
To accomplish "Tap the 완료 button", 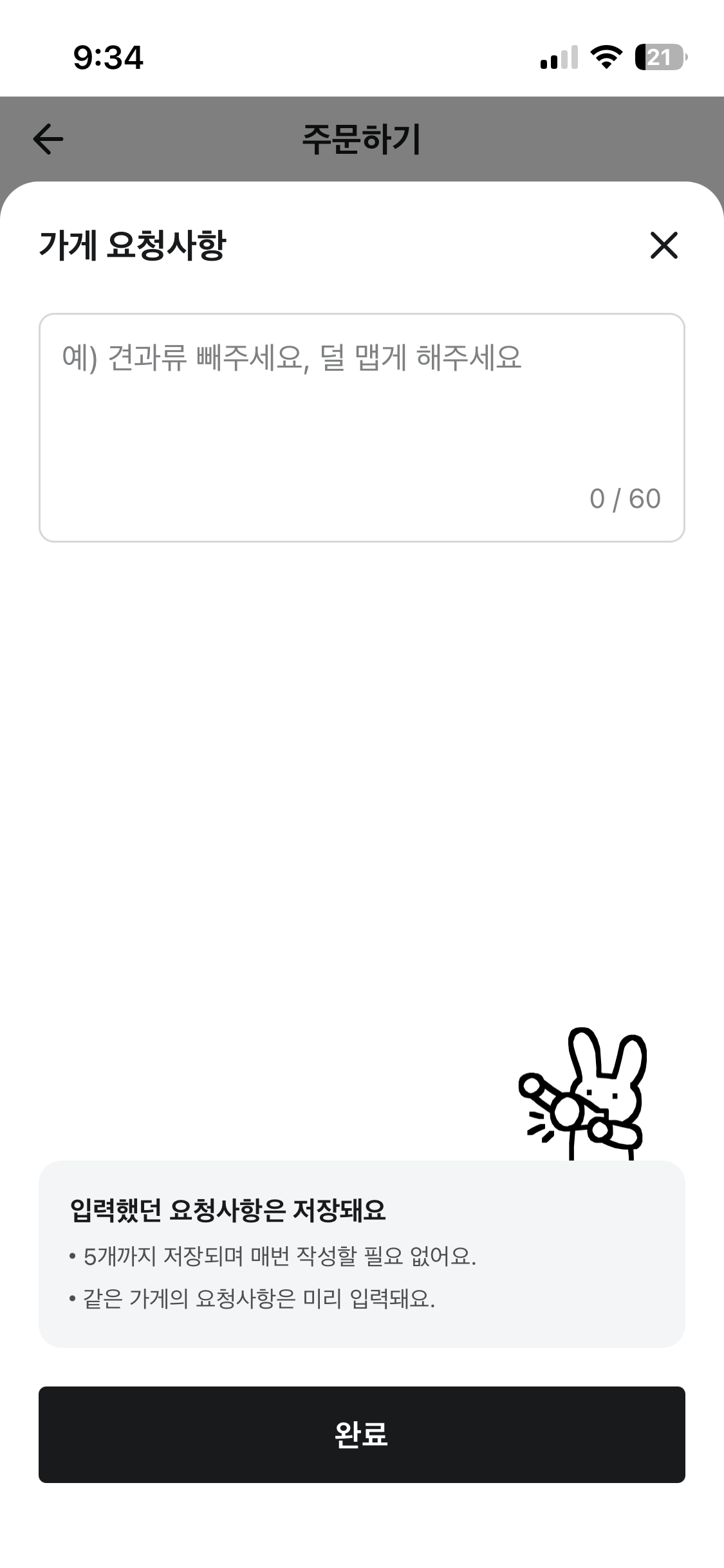I will pyautogui.click(x=362, y=1435).
